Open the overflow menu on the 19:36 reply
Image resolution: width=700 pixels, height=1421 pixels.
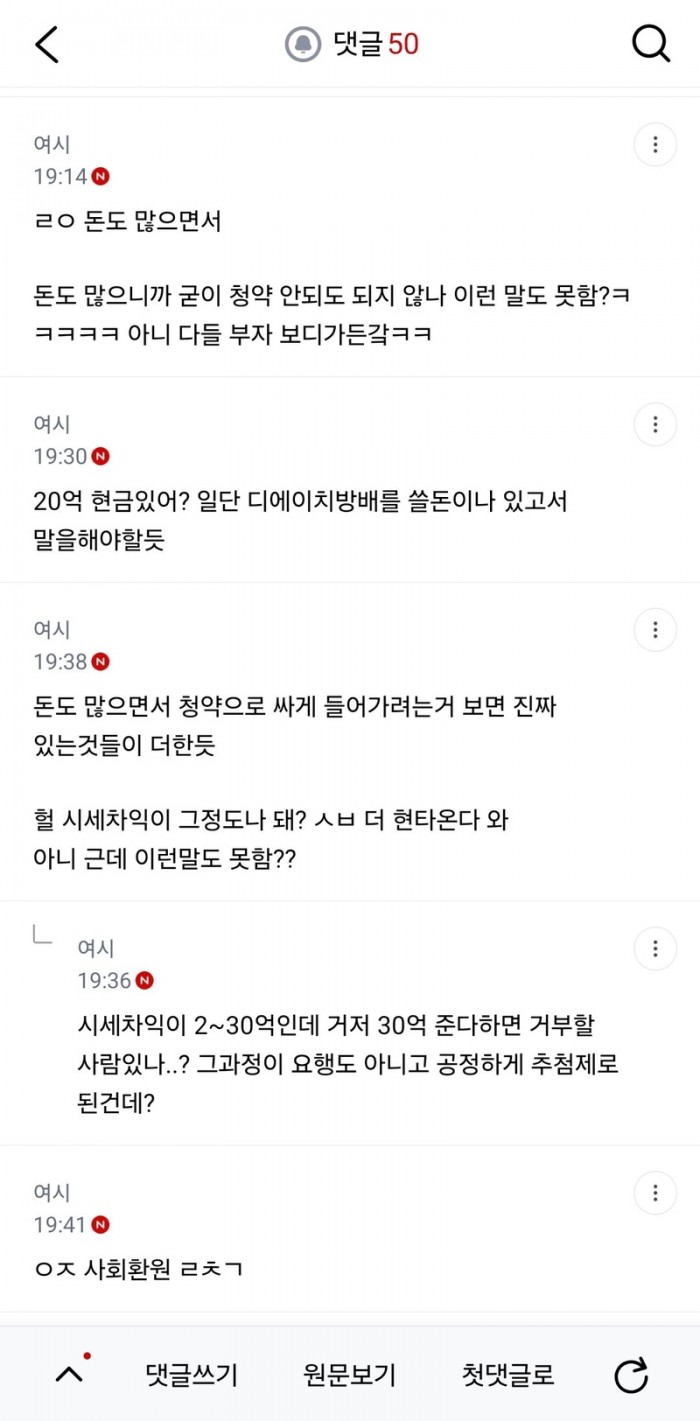655,948
